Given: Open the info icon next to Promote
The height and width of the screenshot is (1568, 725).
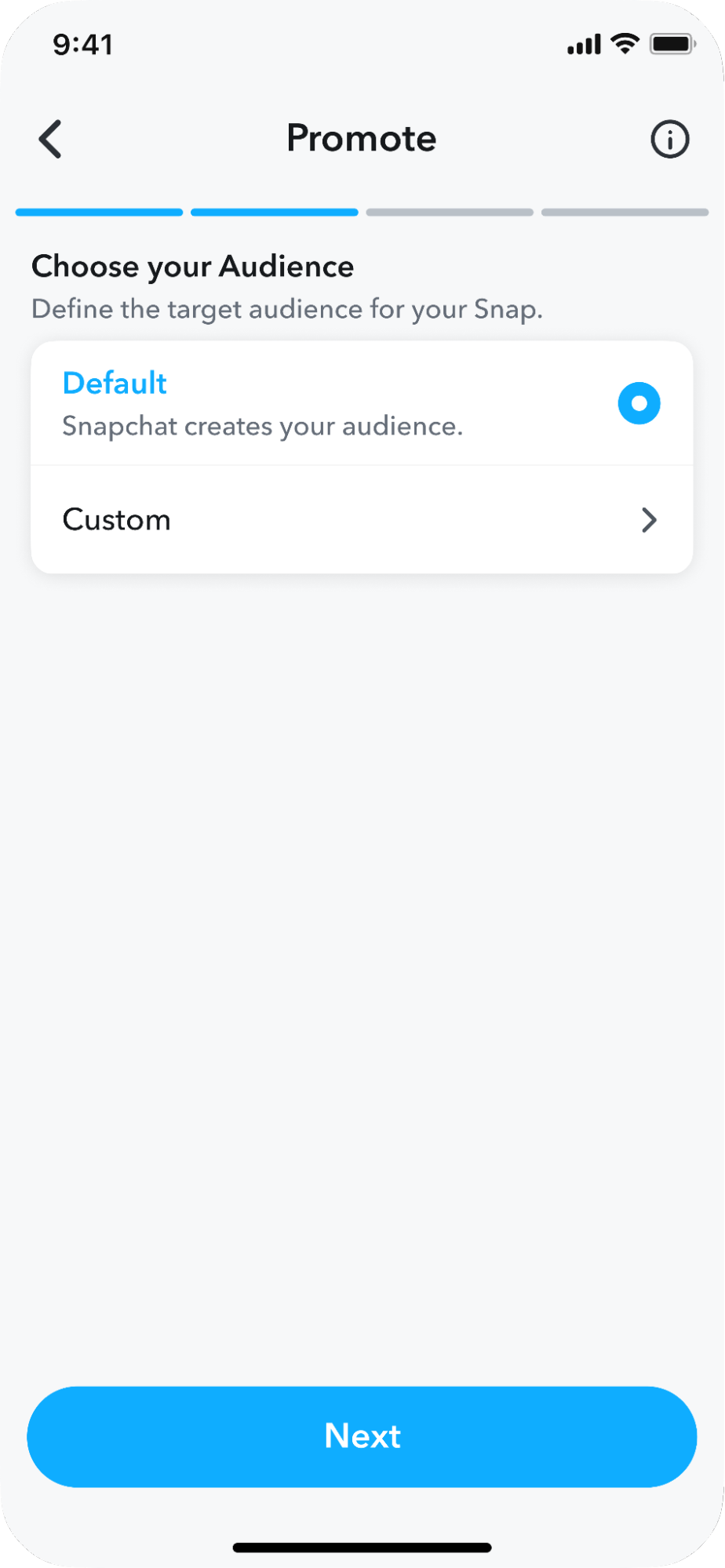Looking at the screenshot, I should click(669, 139).
